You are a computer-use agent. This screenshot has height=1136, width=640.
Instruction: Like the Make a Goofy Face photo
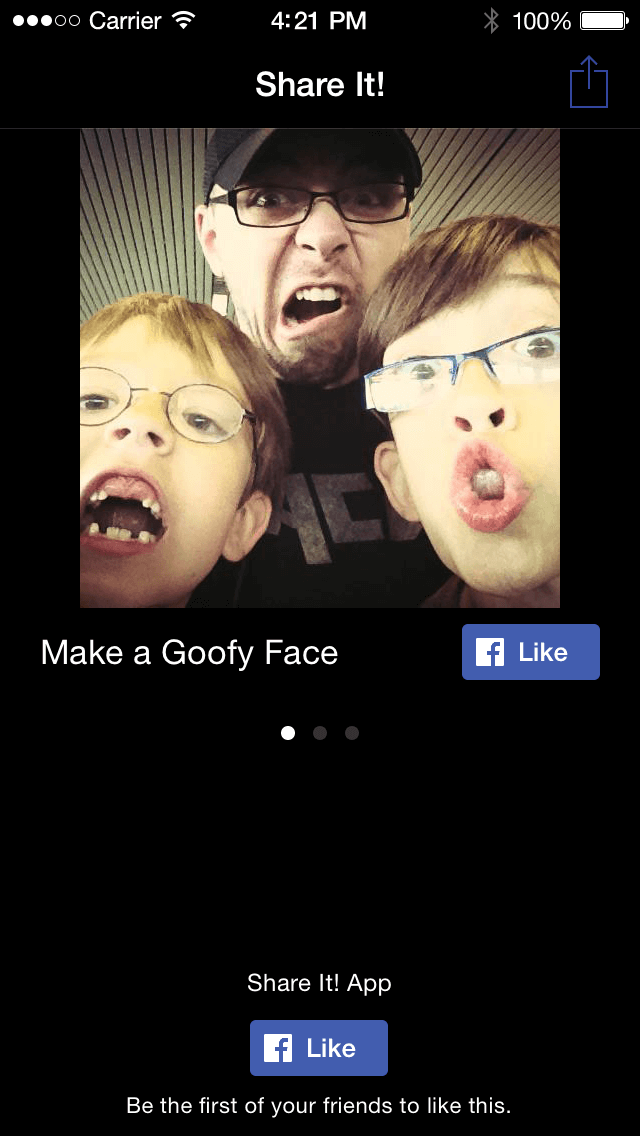click(531, 652)
